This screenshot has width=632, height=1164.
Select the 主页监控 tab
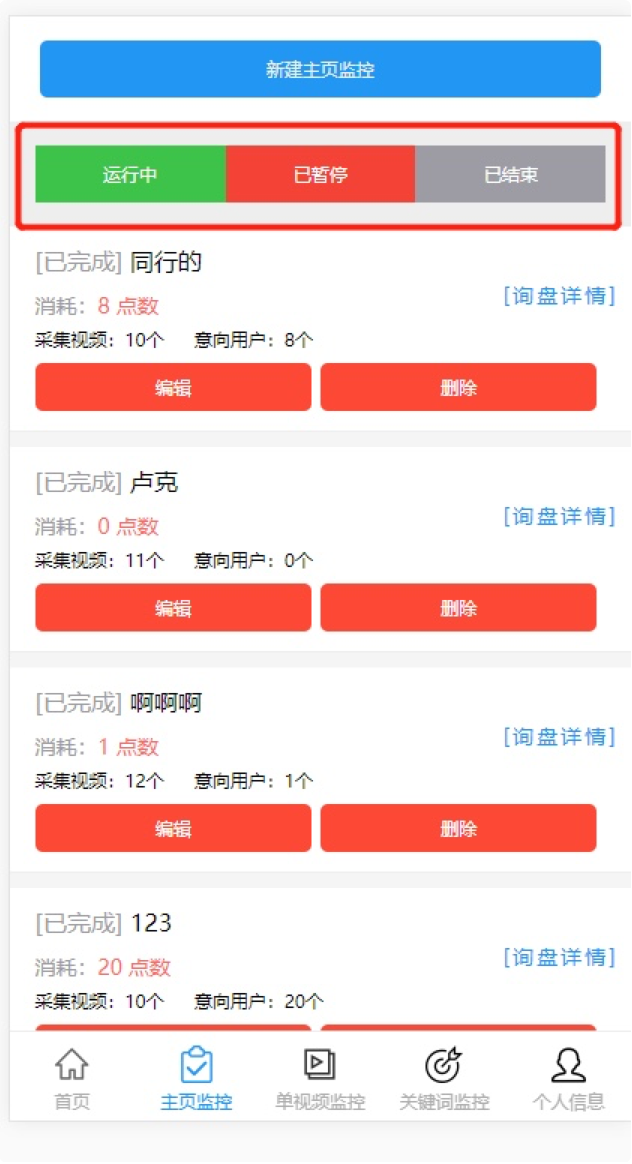pos(196,1078)
